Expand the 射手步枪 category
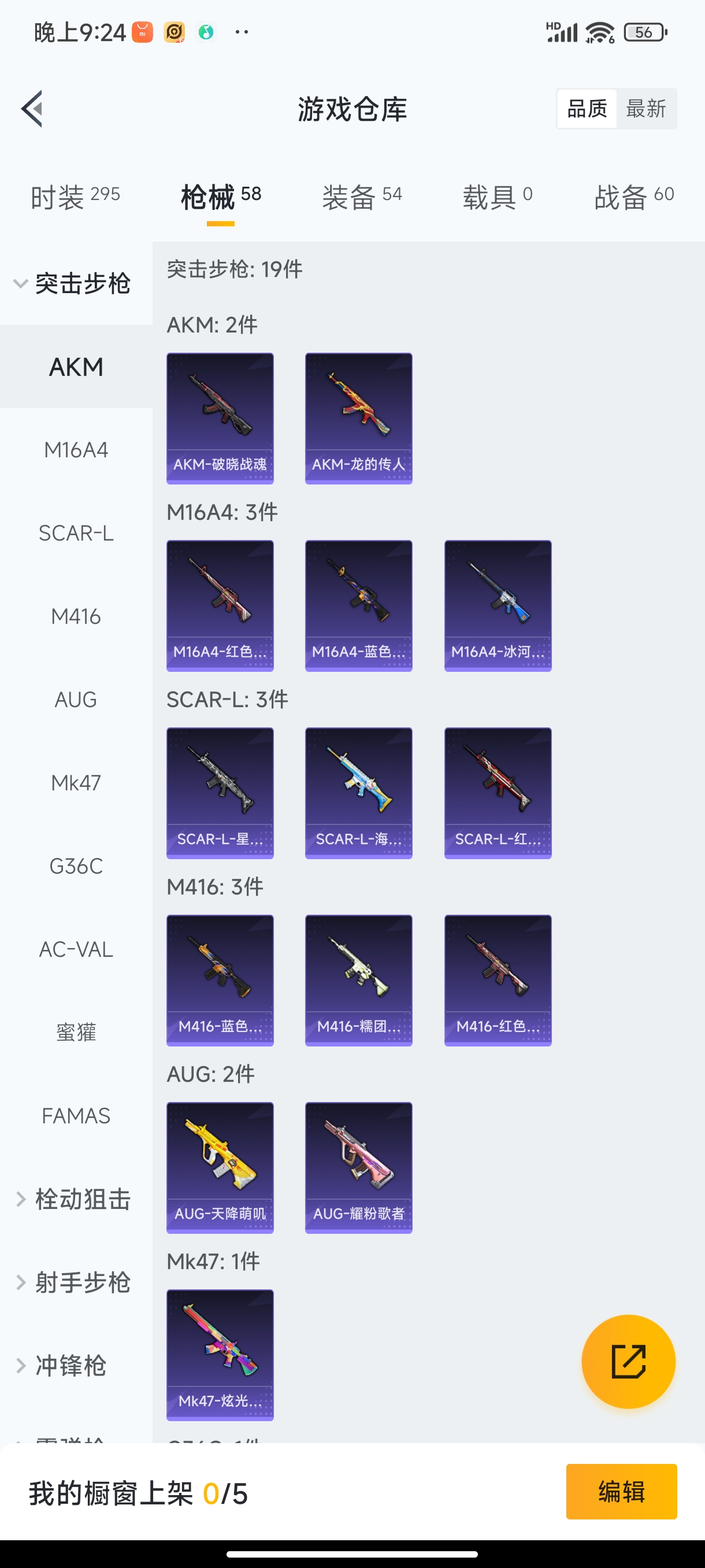705x1568 pixels. click(73, 1282)
